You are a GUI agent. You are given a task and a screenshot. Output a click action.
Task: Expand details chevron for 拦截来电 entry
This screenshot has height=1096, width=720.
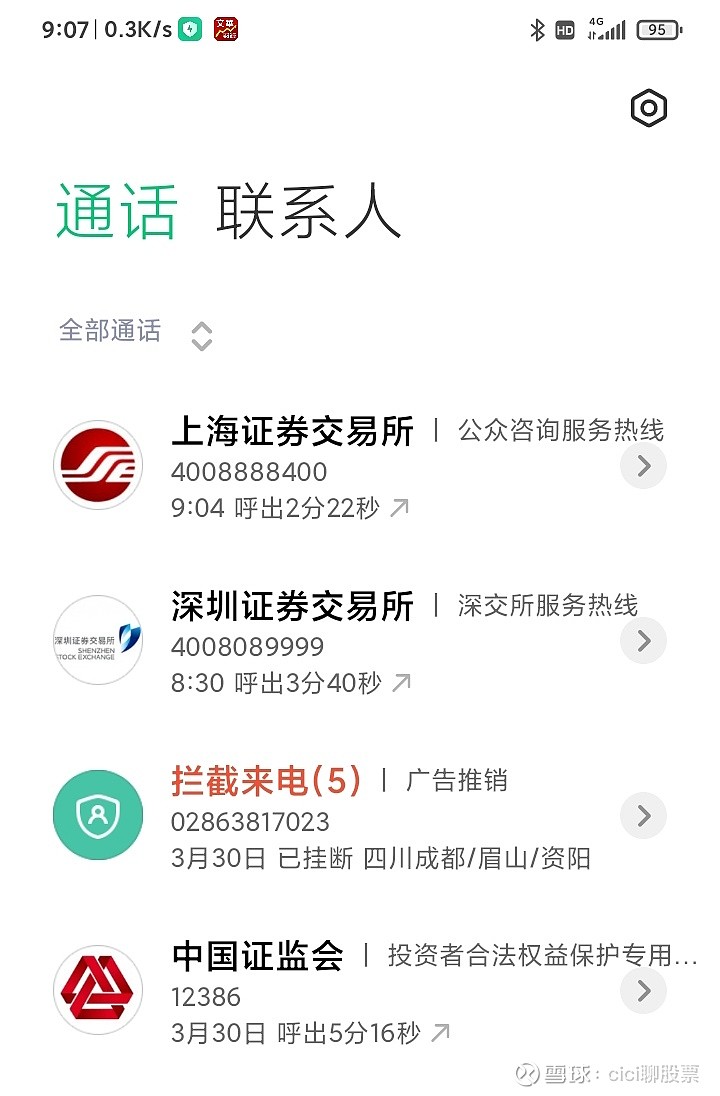click(643, 815)
